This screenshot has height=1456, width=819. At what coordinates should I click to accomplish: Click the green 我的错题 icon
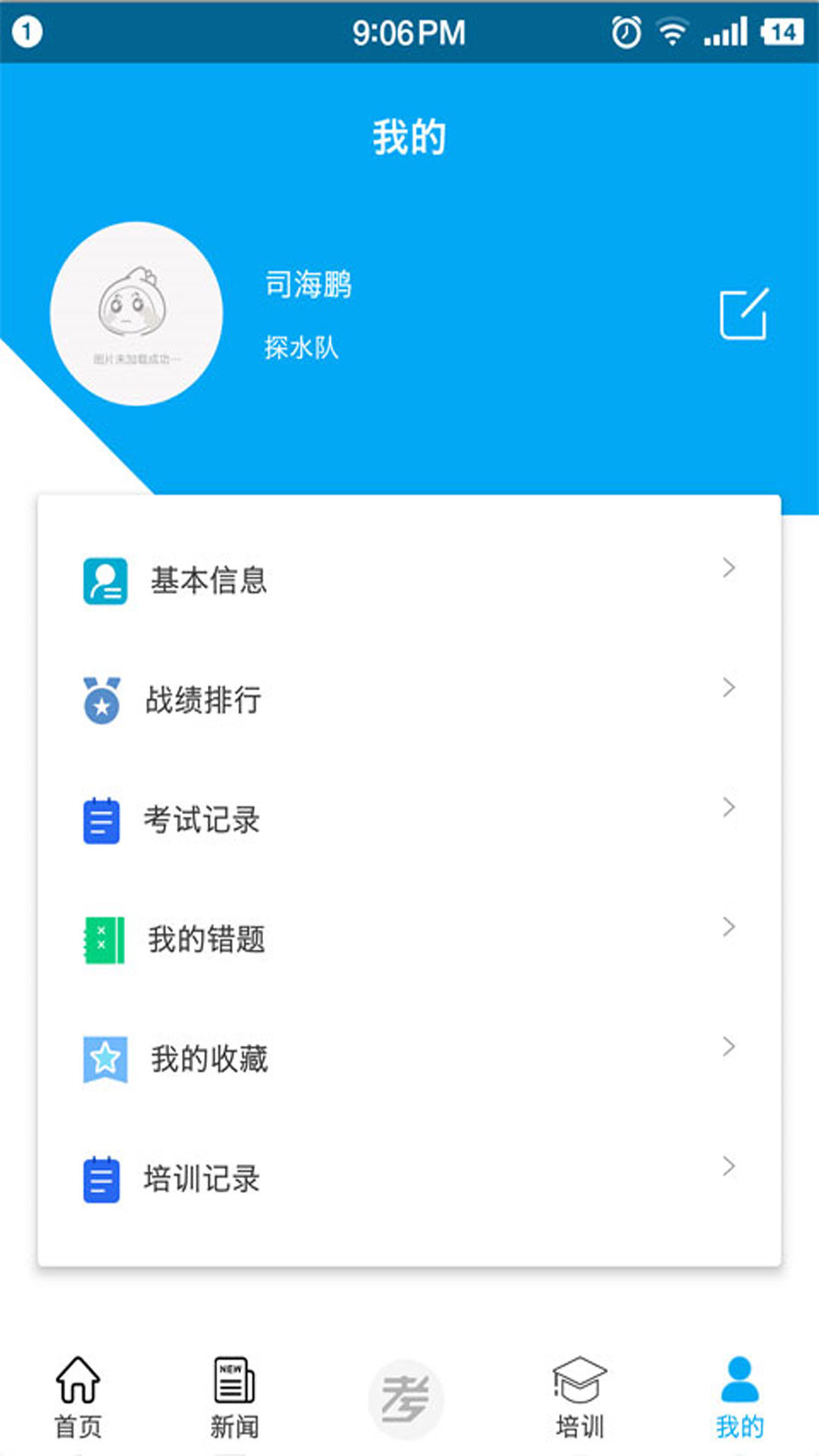(103, 940)
